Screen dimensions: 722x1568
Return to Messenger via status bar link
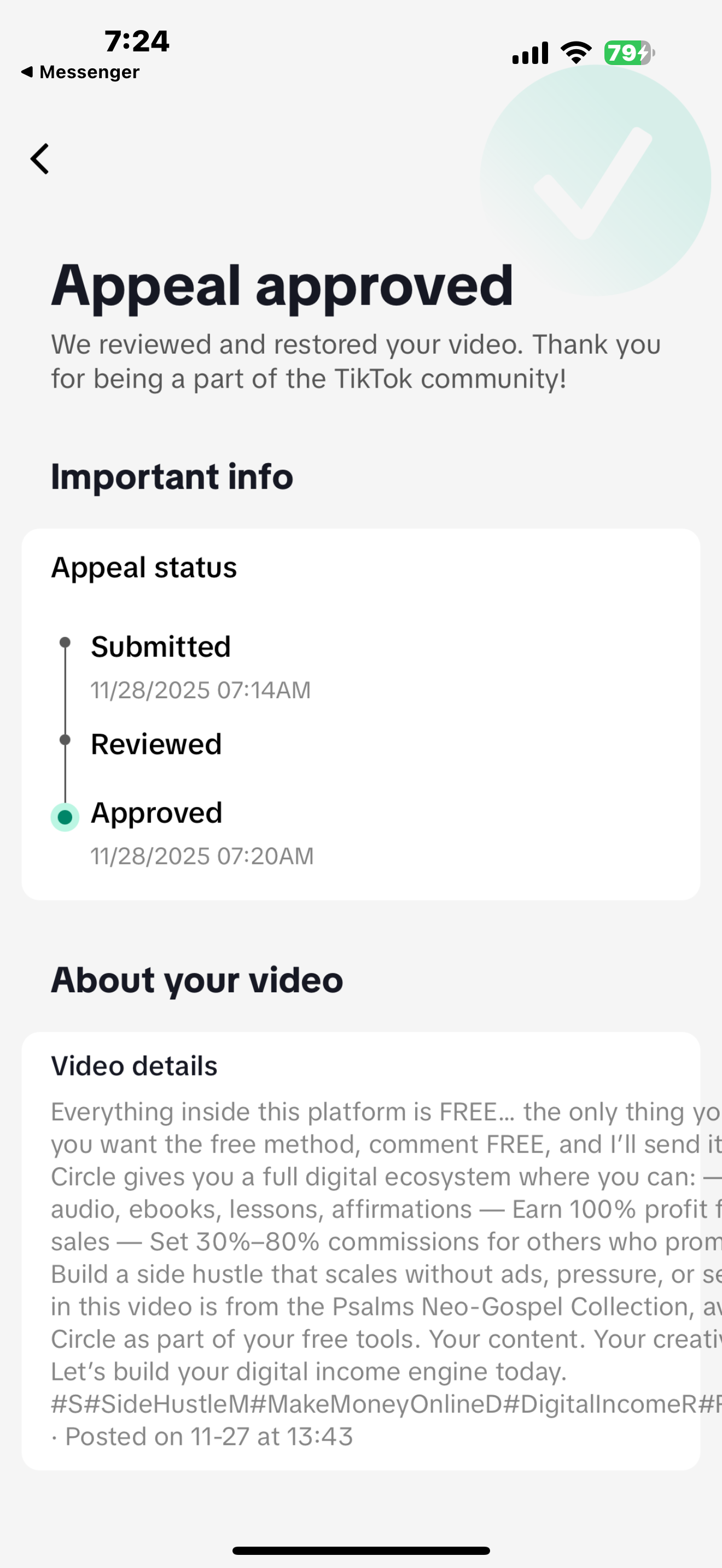(80, 72)
